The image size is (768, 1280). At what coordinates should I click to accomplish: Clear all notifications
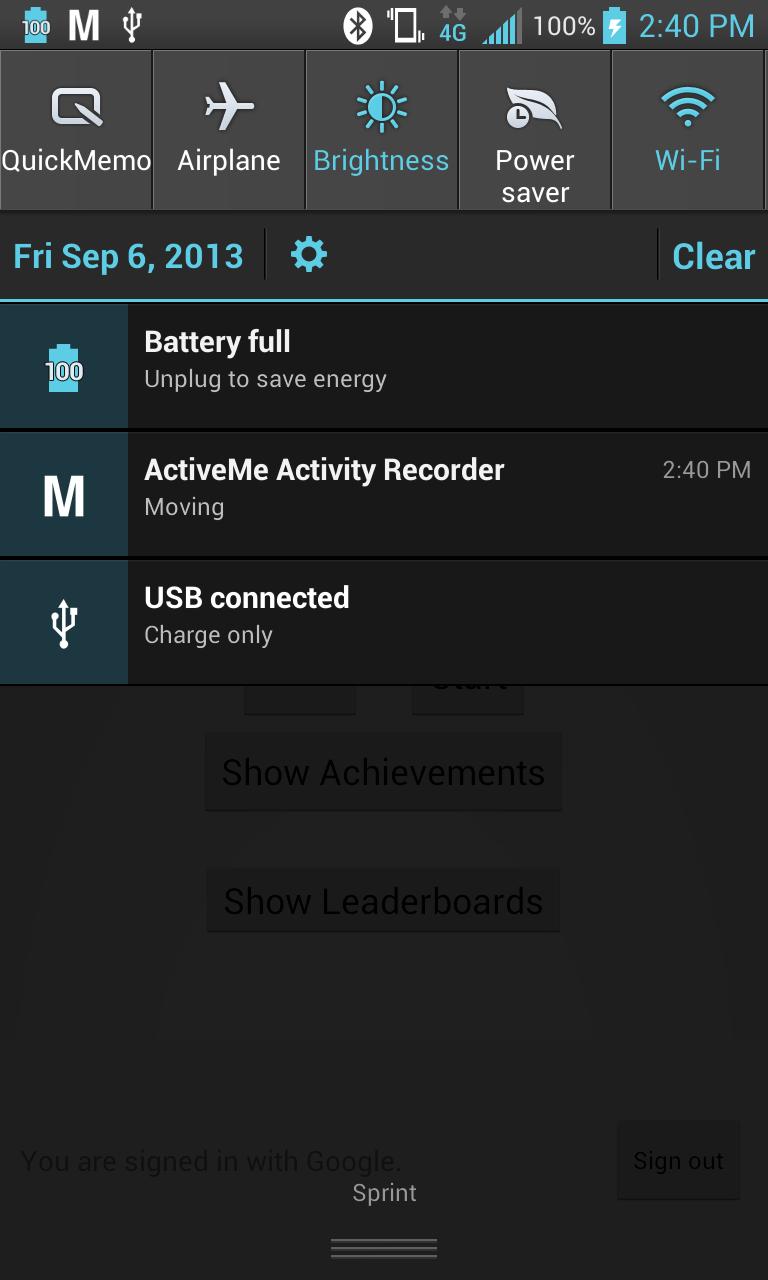[x=713, y=255]
